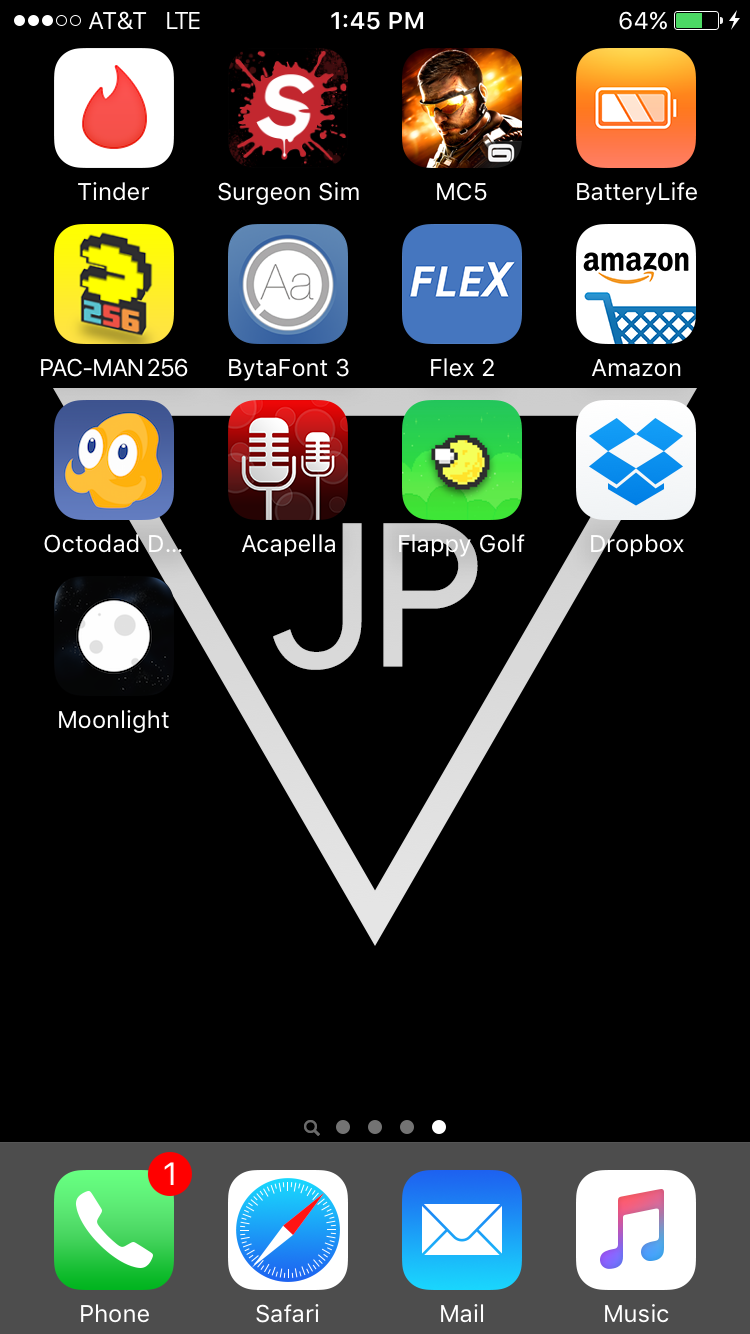Launch Surgeon Sim

click(288, 108)
